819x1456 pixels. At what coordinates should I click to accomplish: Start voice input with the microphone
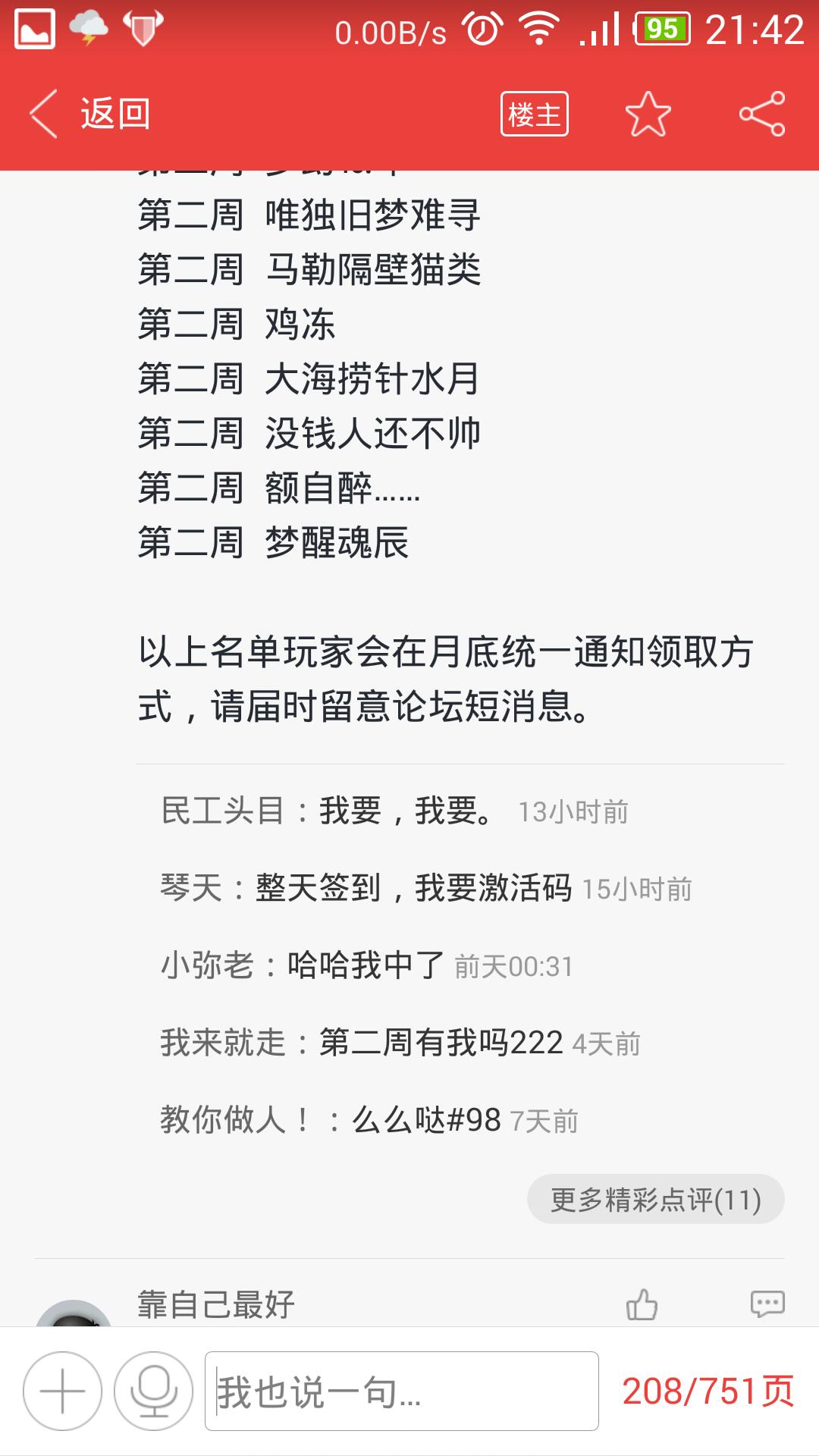click(x=154, y=1392)
